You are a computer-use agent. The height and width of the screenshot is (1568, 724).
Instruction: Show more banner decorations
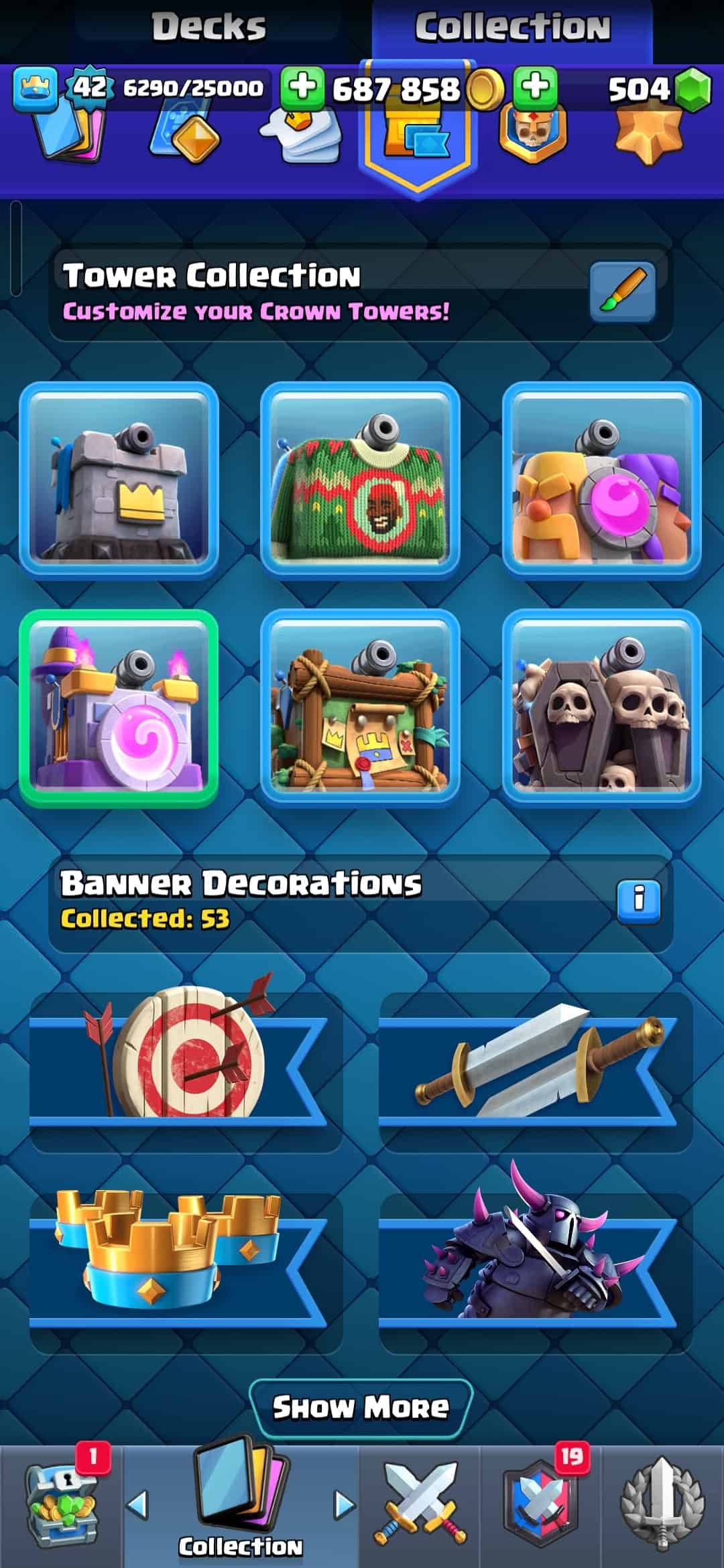click(361, 1407)
